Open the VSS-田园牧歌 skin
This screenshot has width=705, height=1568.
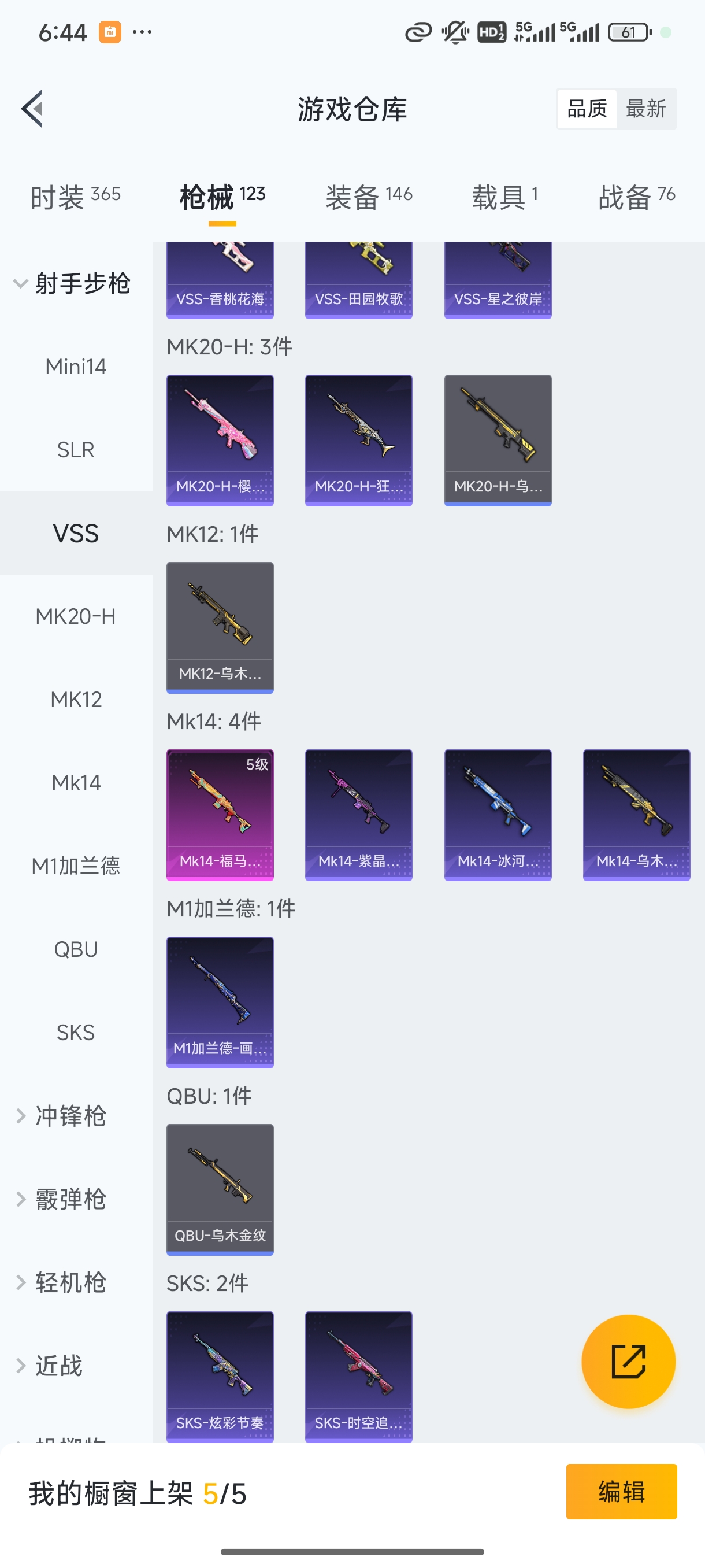click(x=358, y=280)
